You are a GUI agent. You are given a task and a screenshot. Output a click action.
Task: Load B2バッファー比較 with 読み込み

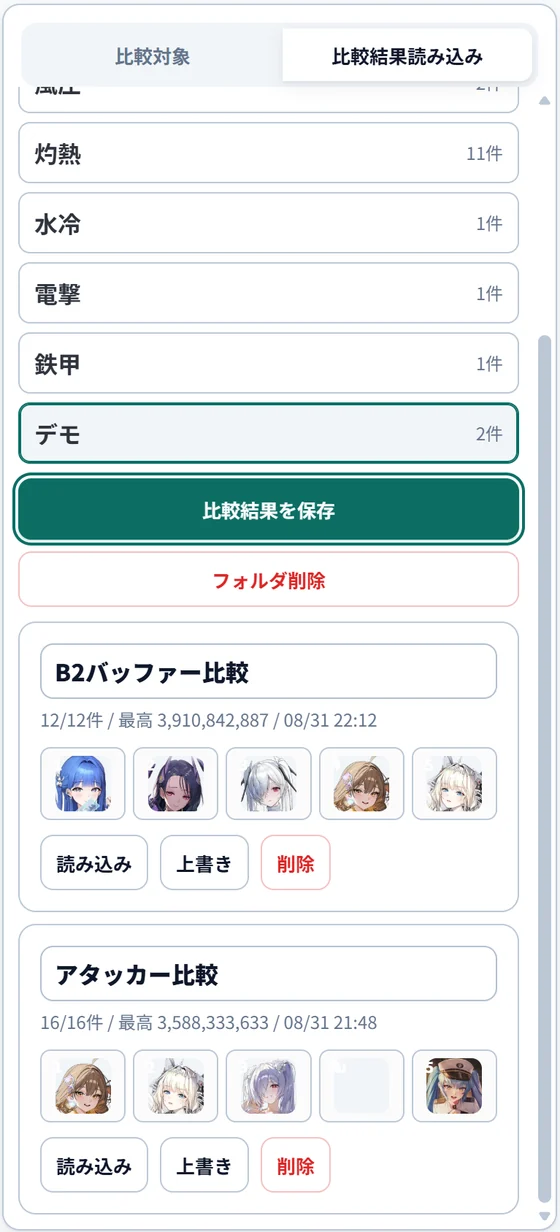[x=94, y=863]
